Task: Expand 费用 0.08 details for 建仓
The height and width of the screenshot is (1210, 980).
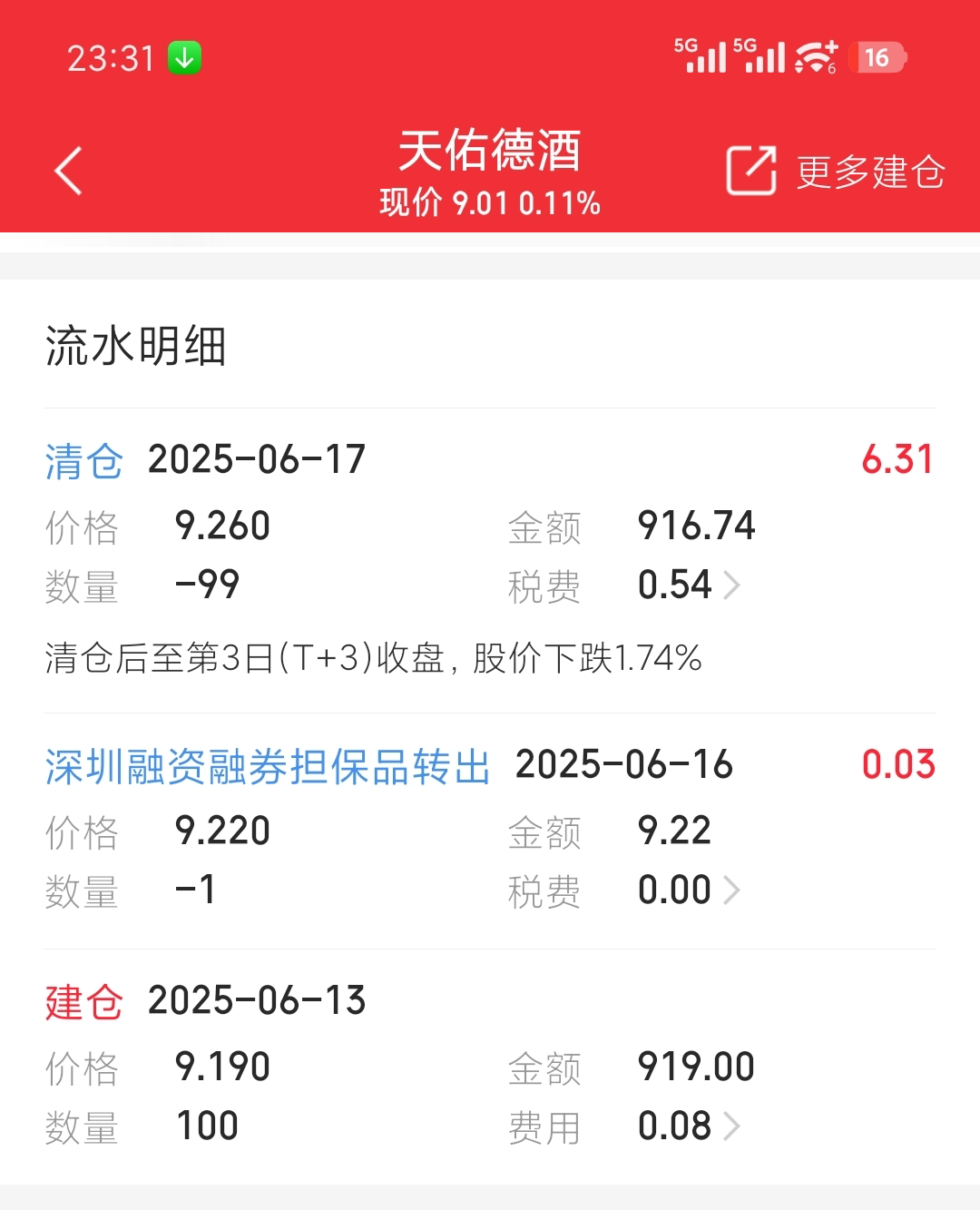Action: (x=730, y=1126)
